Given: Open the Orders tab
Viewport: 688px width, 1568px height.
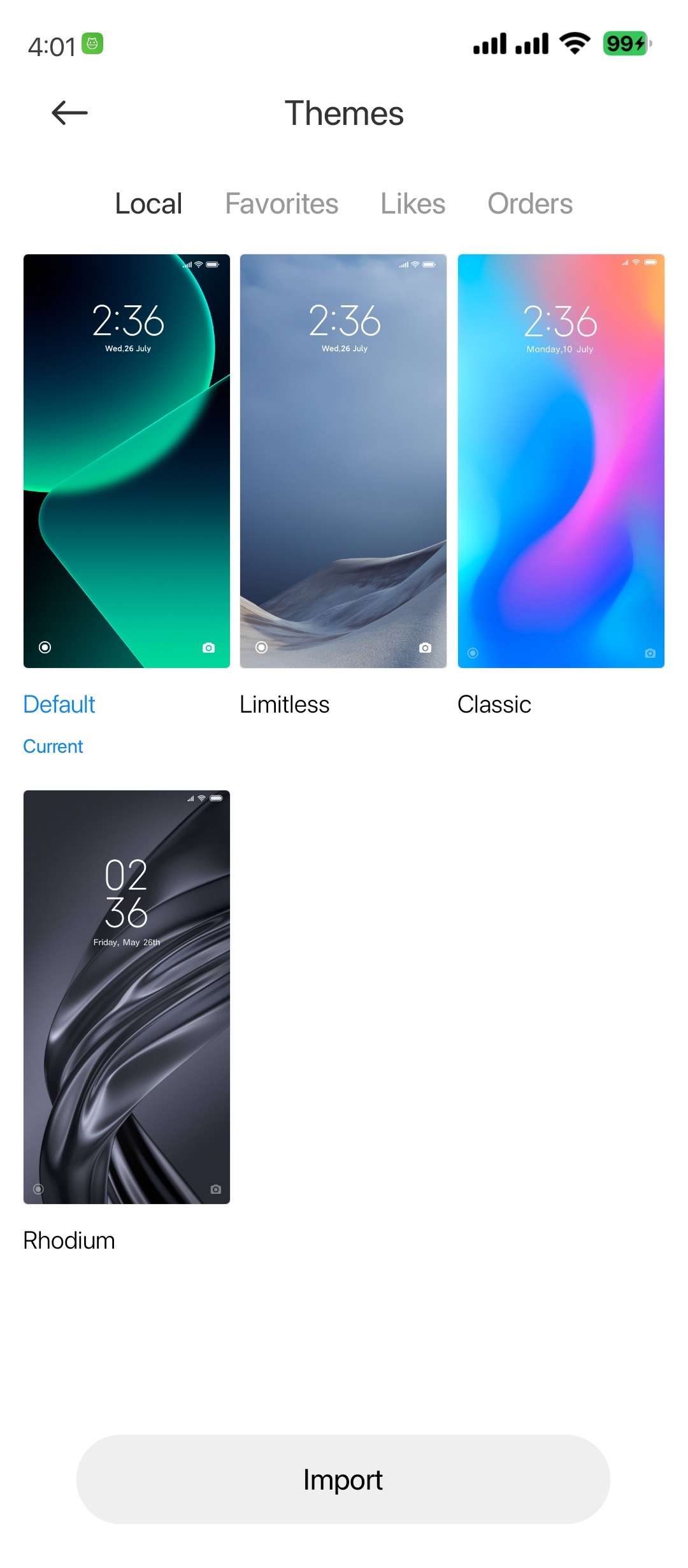Looking at the screenshot, I should pyautogui.click(x=530, y=204).
